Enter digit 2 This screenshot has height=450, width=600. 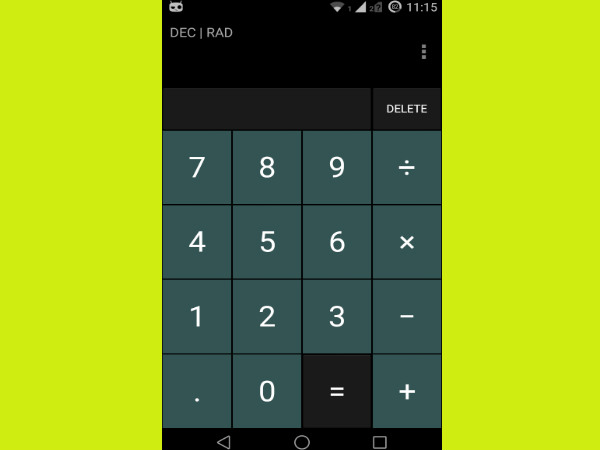tap(267, 317)
